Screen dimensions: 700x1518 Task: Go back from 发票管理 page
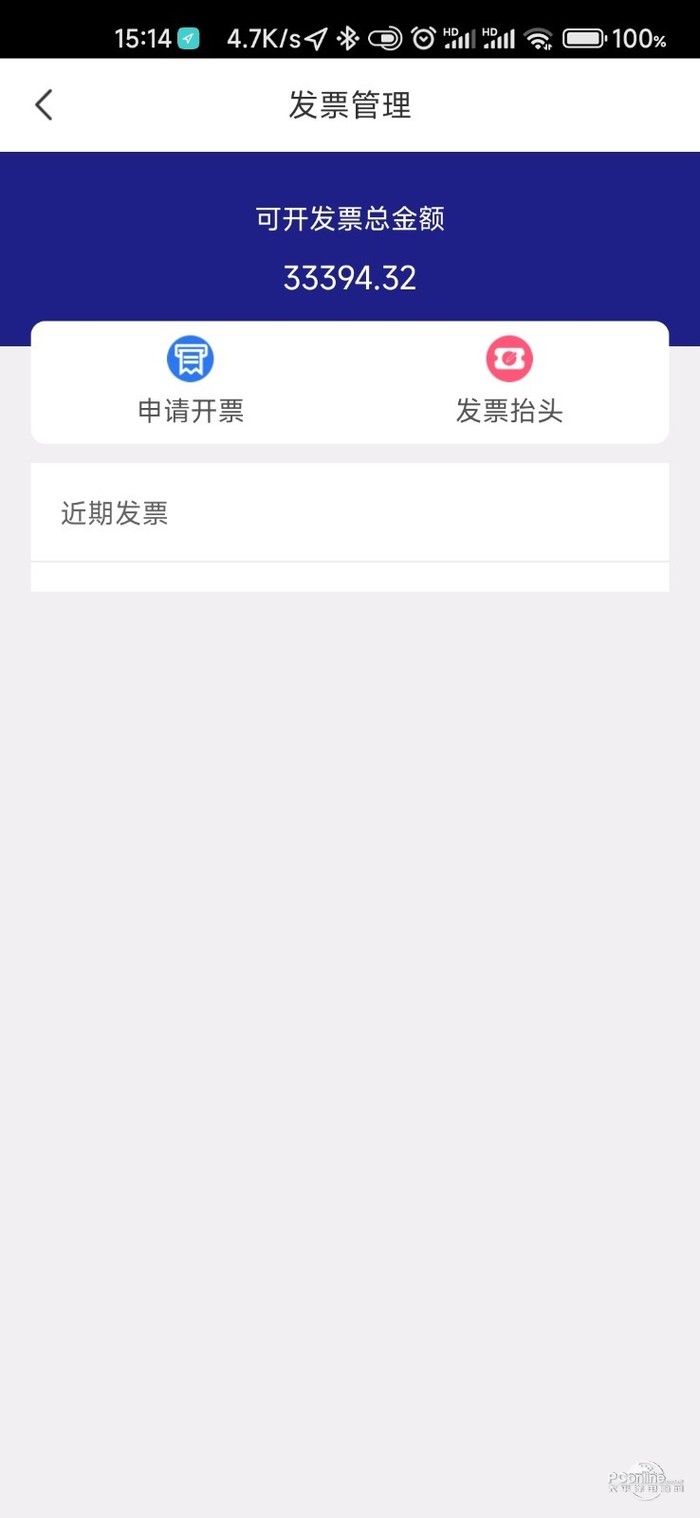tap(44, 105)
